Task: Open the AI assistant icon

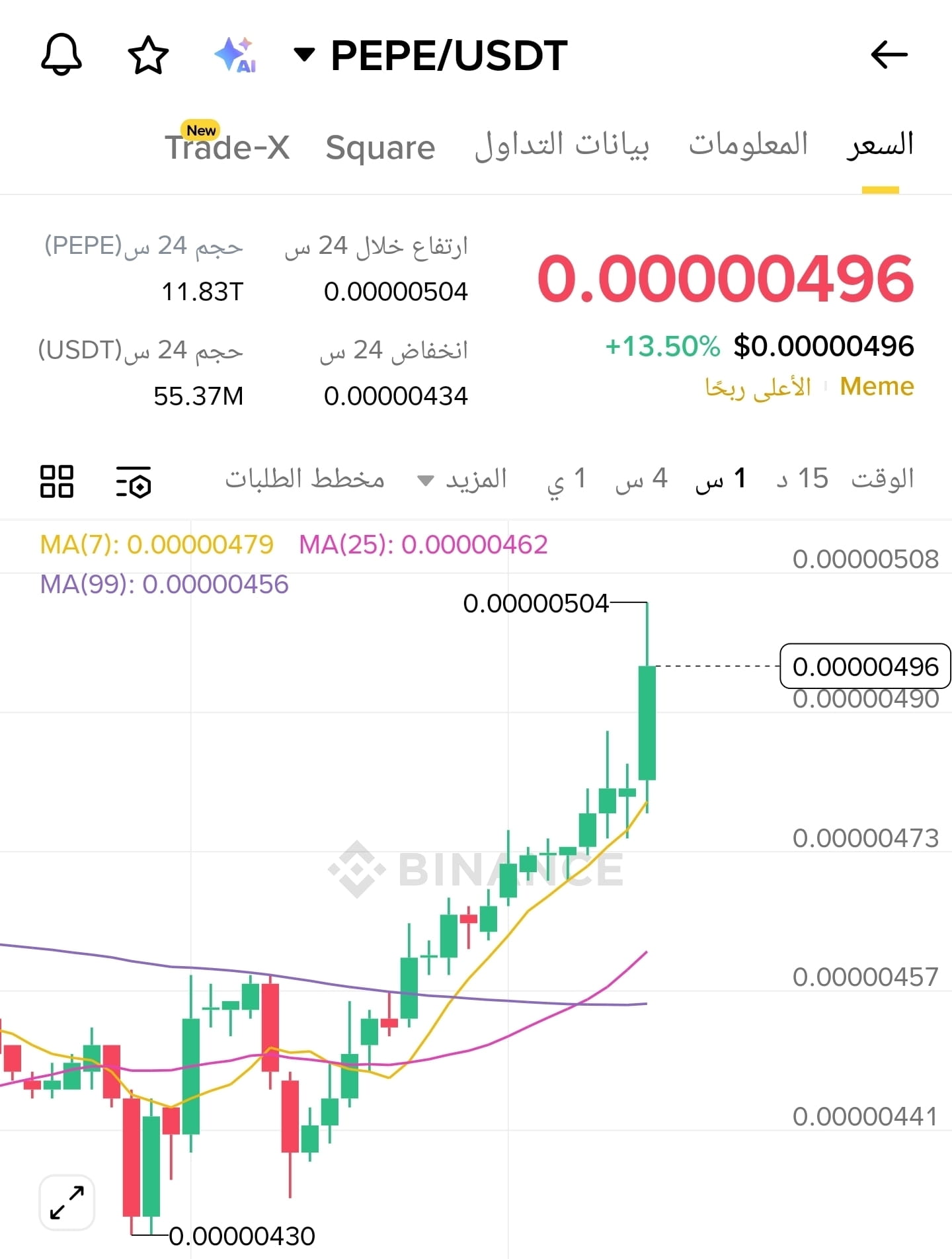Action: [x=235, y=55]
